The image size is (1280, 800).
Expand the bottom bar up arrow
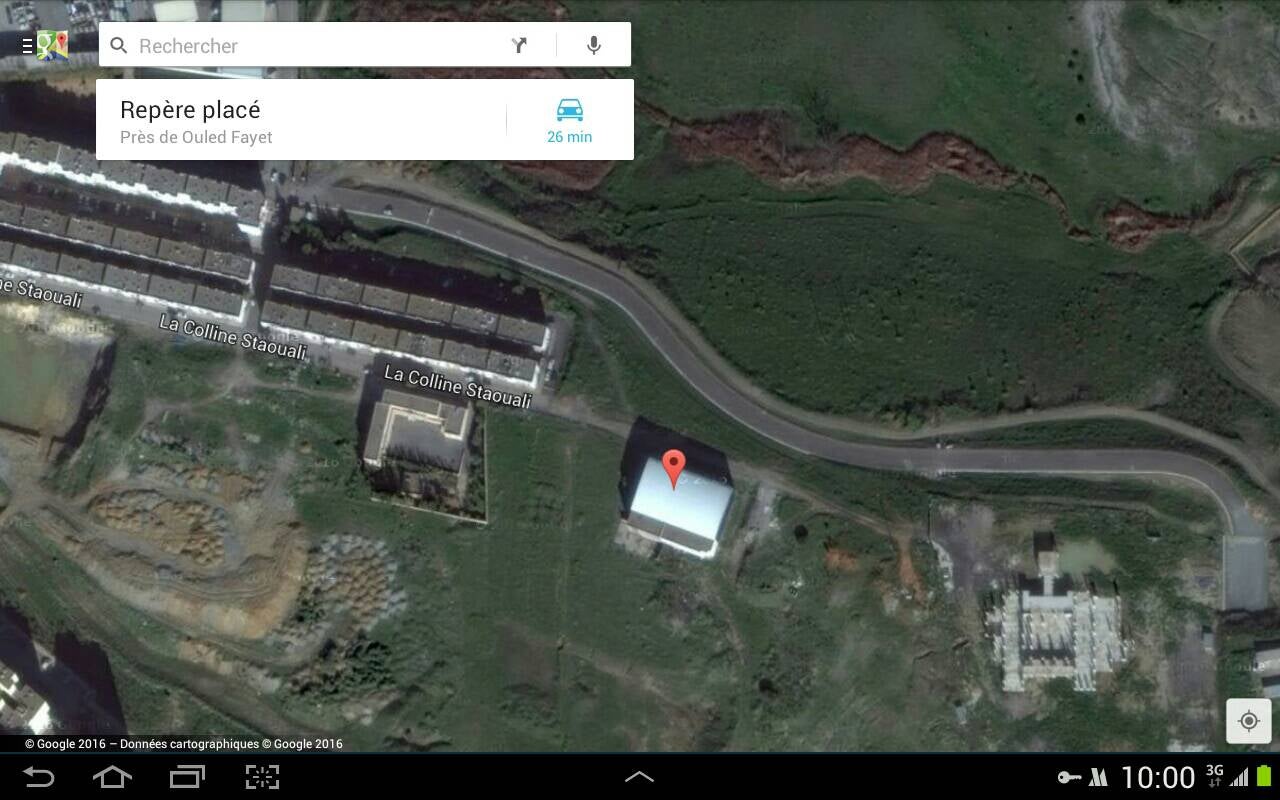[x=639, y=777]
